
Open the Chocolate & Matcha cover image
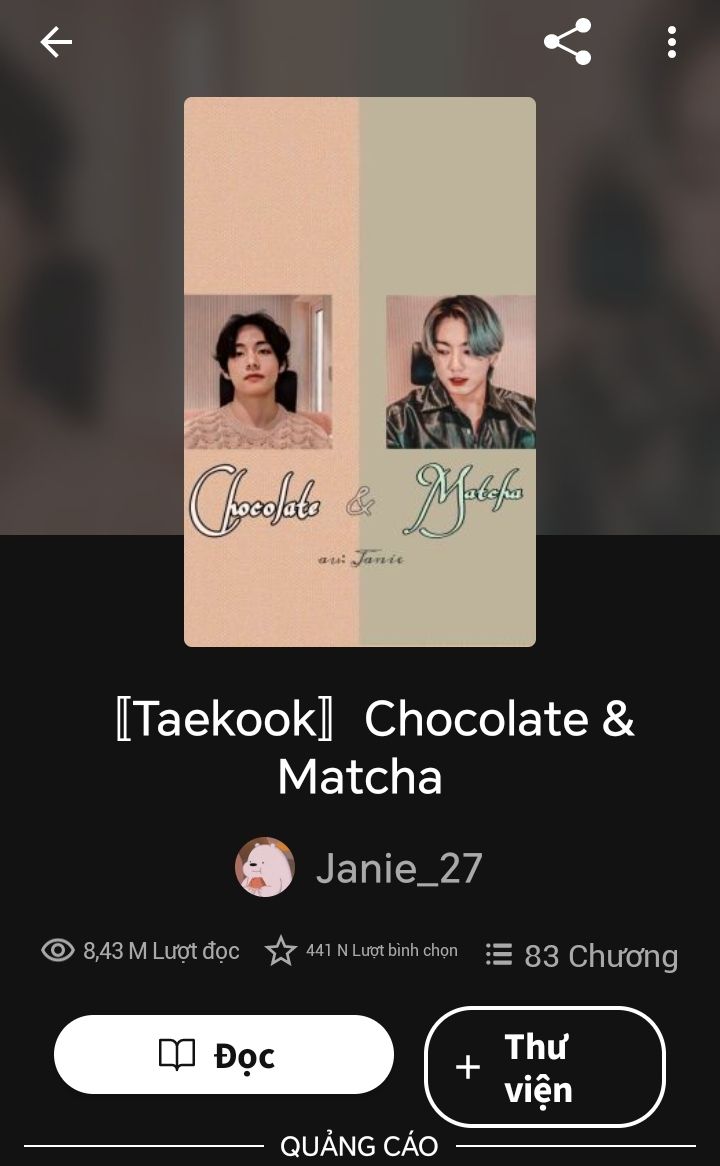click(x=360, y=372)
